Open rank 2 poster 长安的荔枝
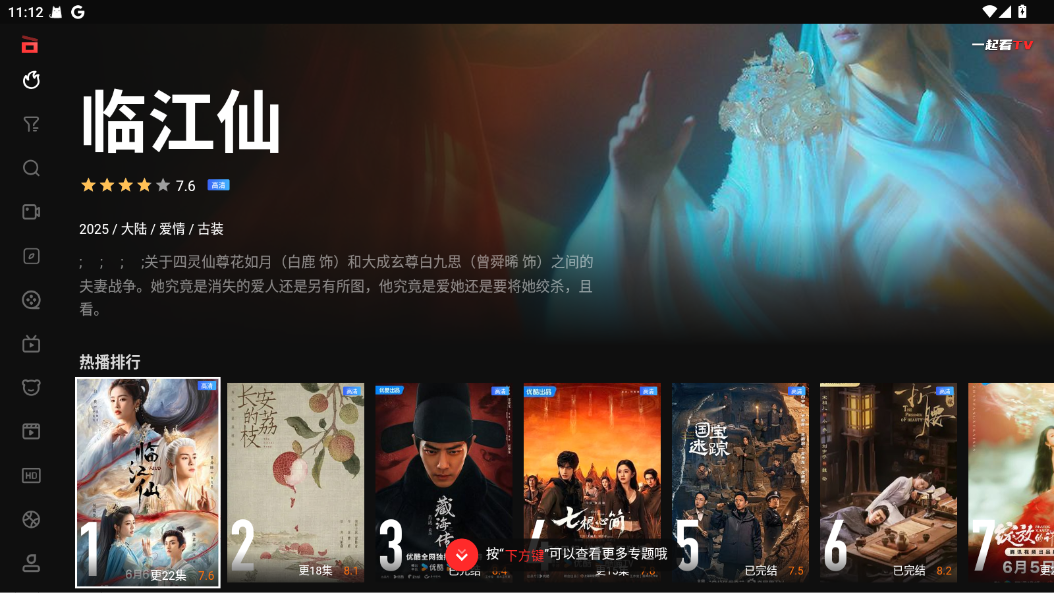This screenshot has height=593, width=1054. click(296, 482)
